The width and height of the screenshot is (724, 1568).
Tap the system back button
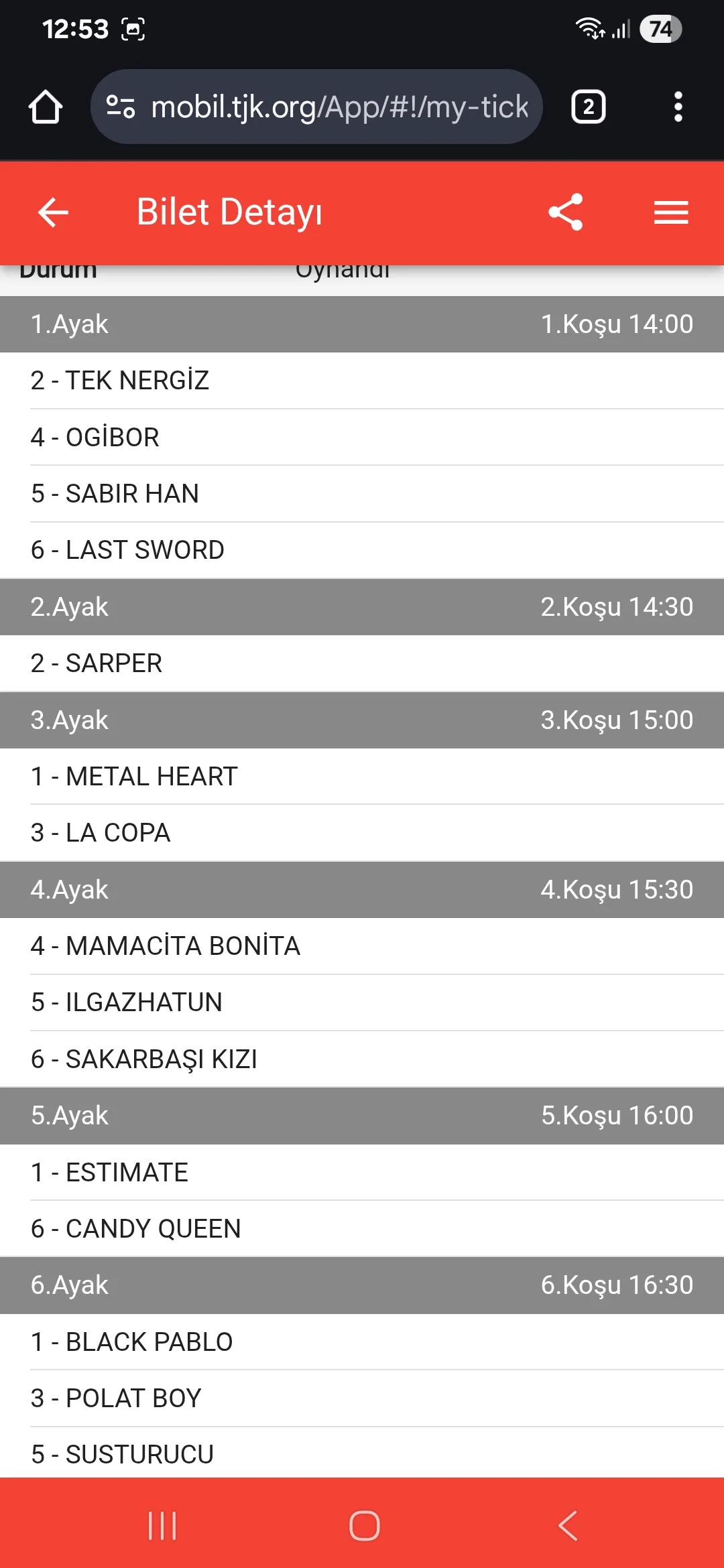pyautogui.click(x=567, y=1526)
